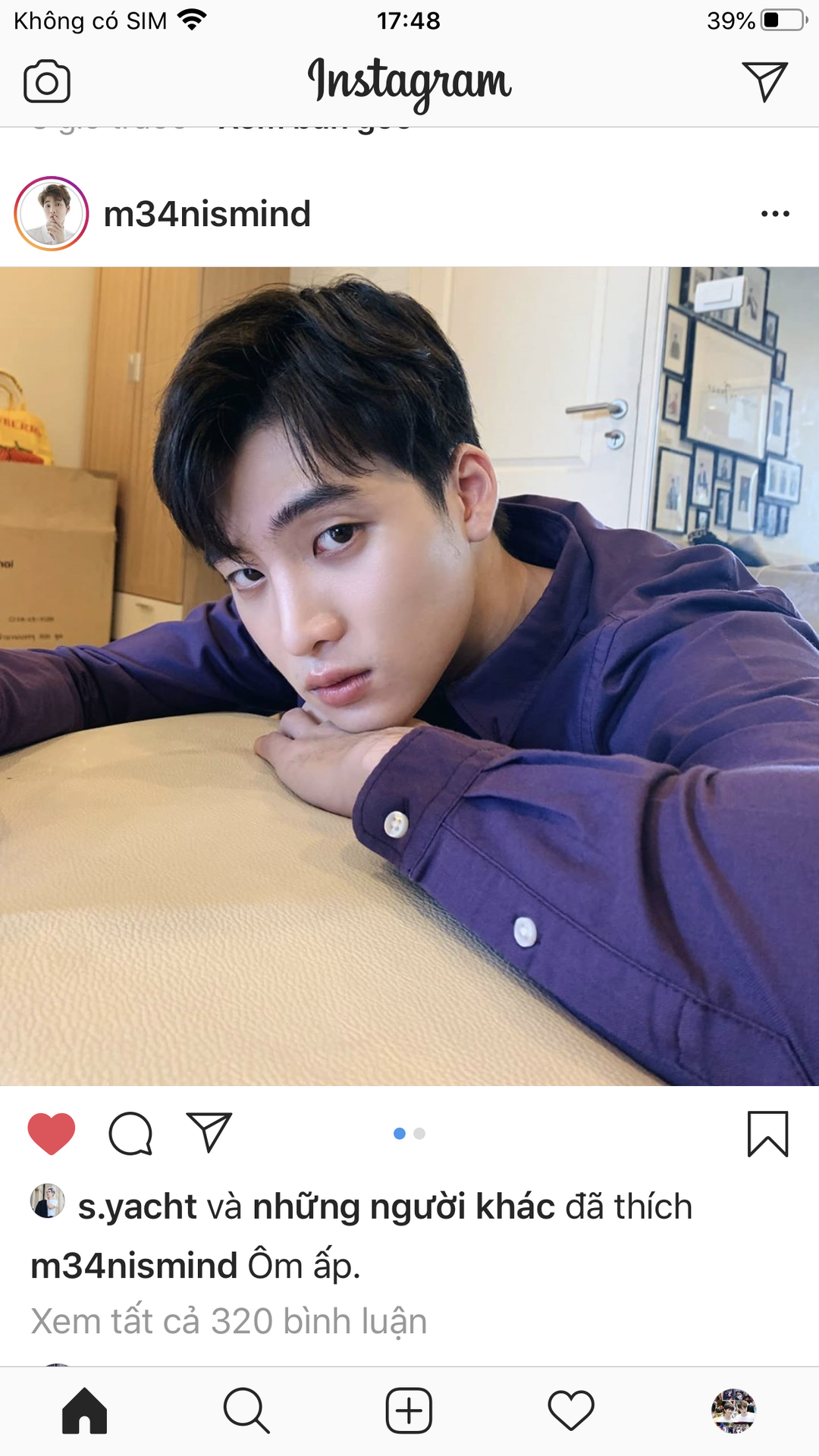The image size is (819, 1456).
Task: Save this post with the bookmark icon
Action: (x=767, y=1134)
